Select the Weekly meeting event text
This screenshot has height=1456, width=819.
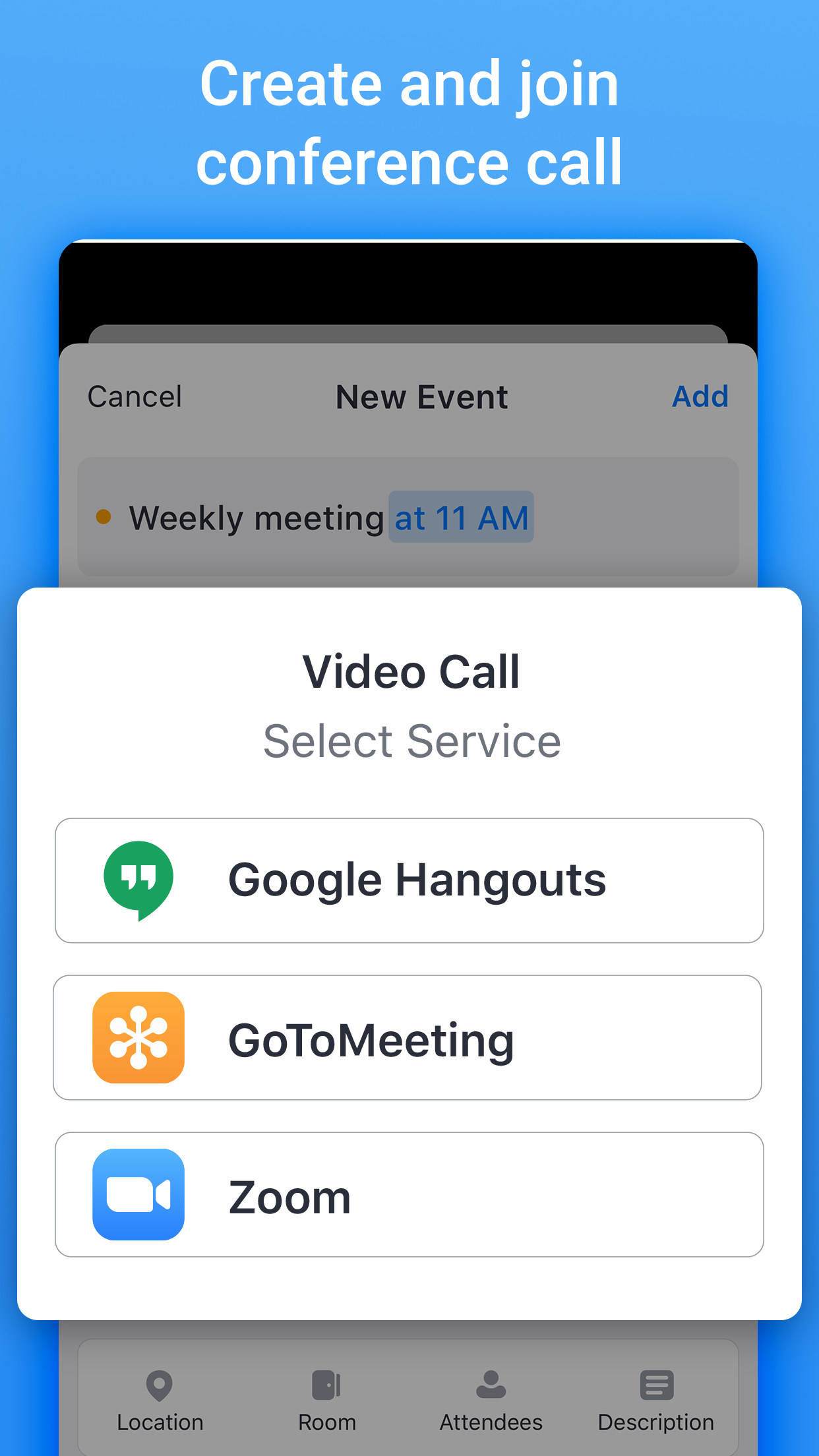coord(256,518)
